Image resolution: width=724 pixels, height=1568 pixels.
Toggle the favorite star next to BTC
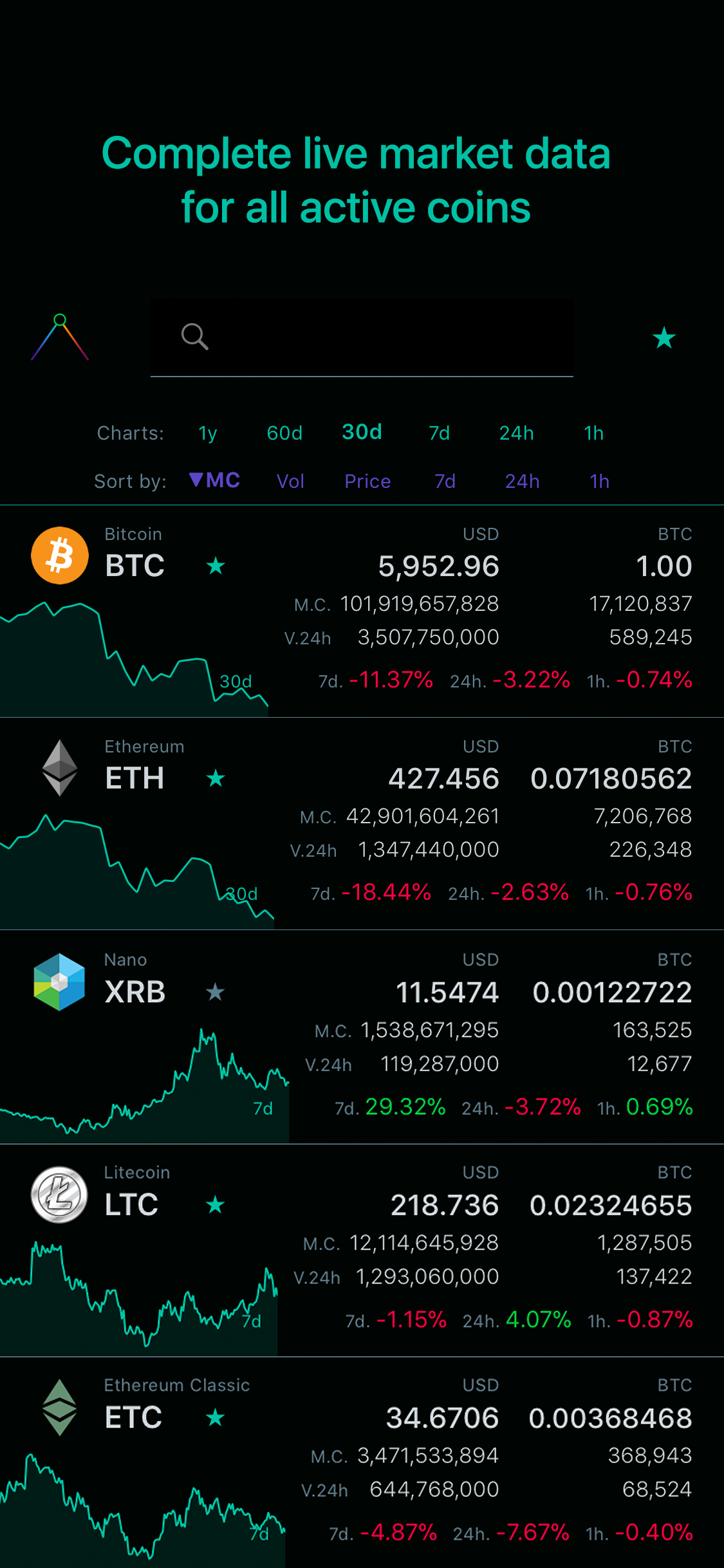[216, 566]
